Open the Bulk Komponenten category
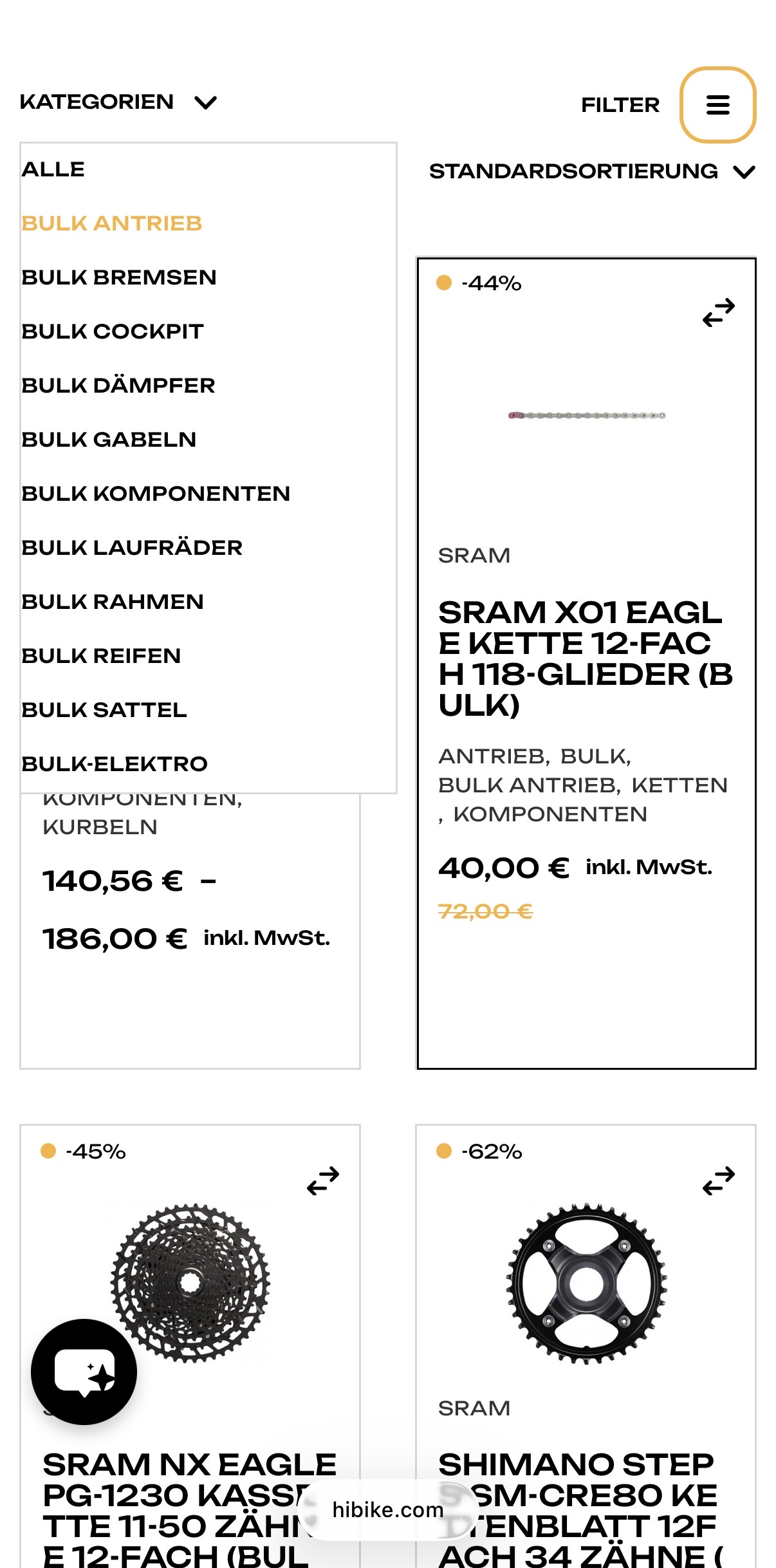Screen dimensions: 776x1568 coord(156,494)
